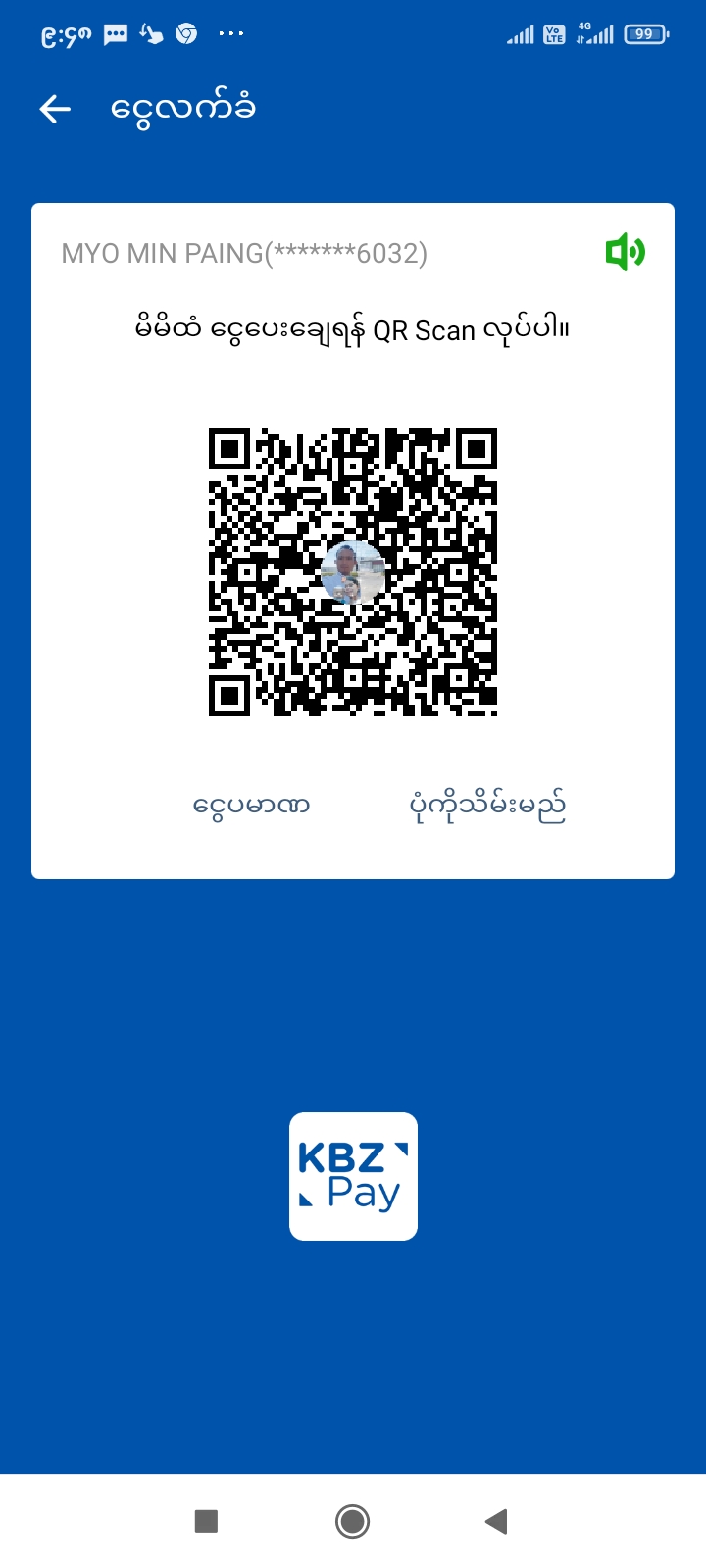
Task: Toggle the green speaker sound icon
Action: click(625, 253)
